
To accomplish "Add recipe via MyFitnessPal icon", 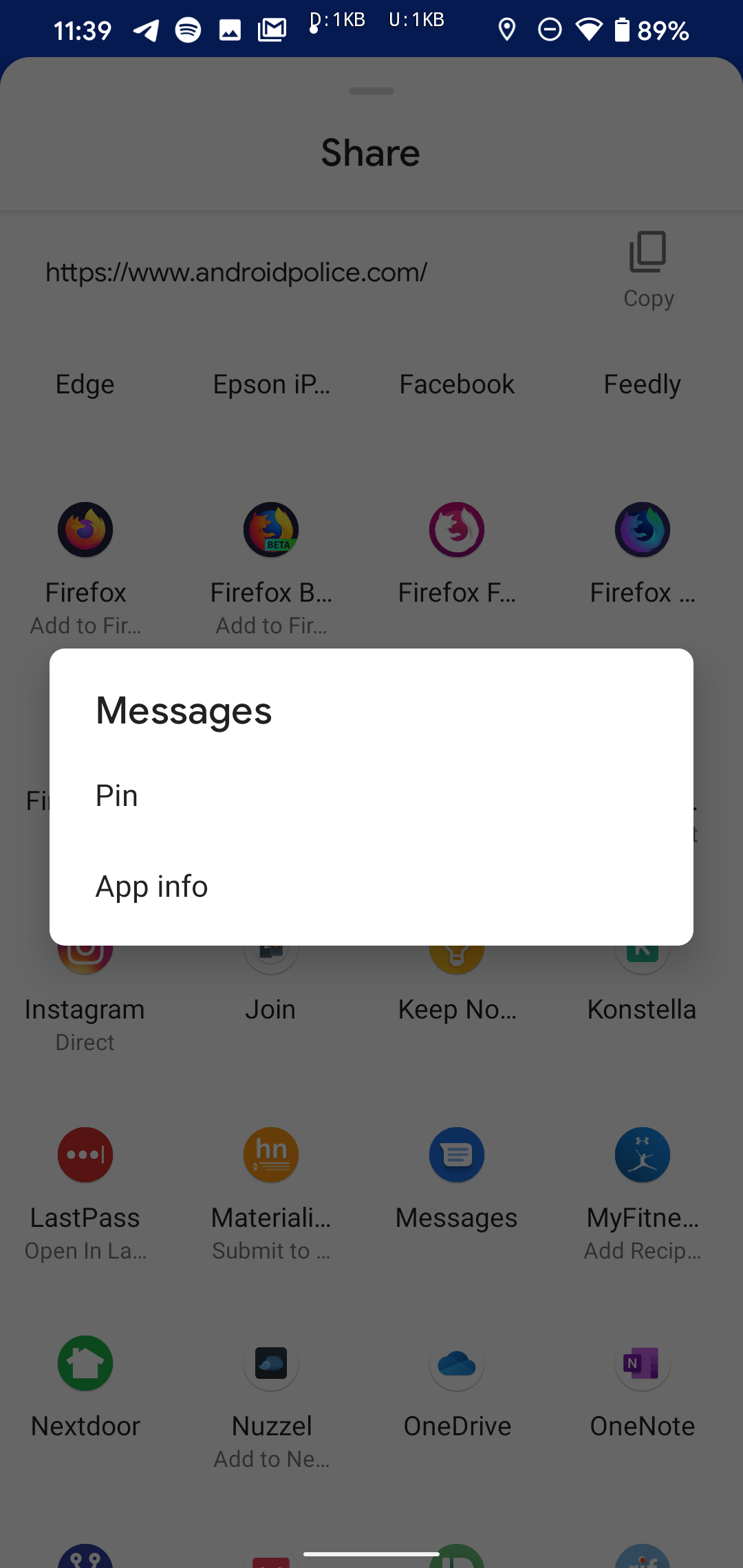I will [x=642, y=1155].
